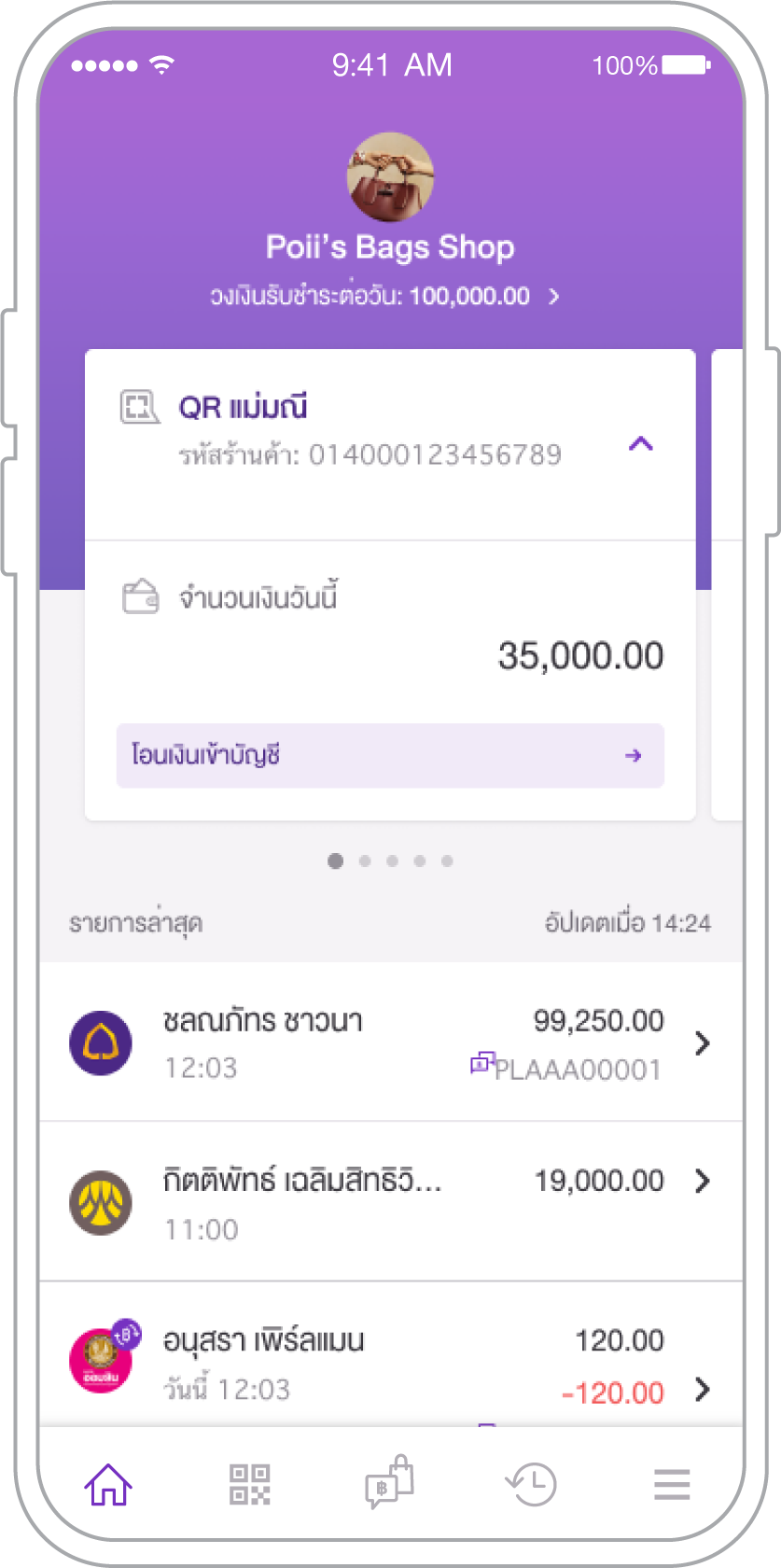This screenshot has height=1568, width=781.
Task: Open the 19,000.00 transaction from กิตติพัทธ์
Action: tap(390, 1202)
